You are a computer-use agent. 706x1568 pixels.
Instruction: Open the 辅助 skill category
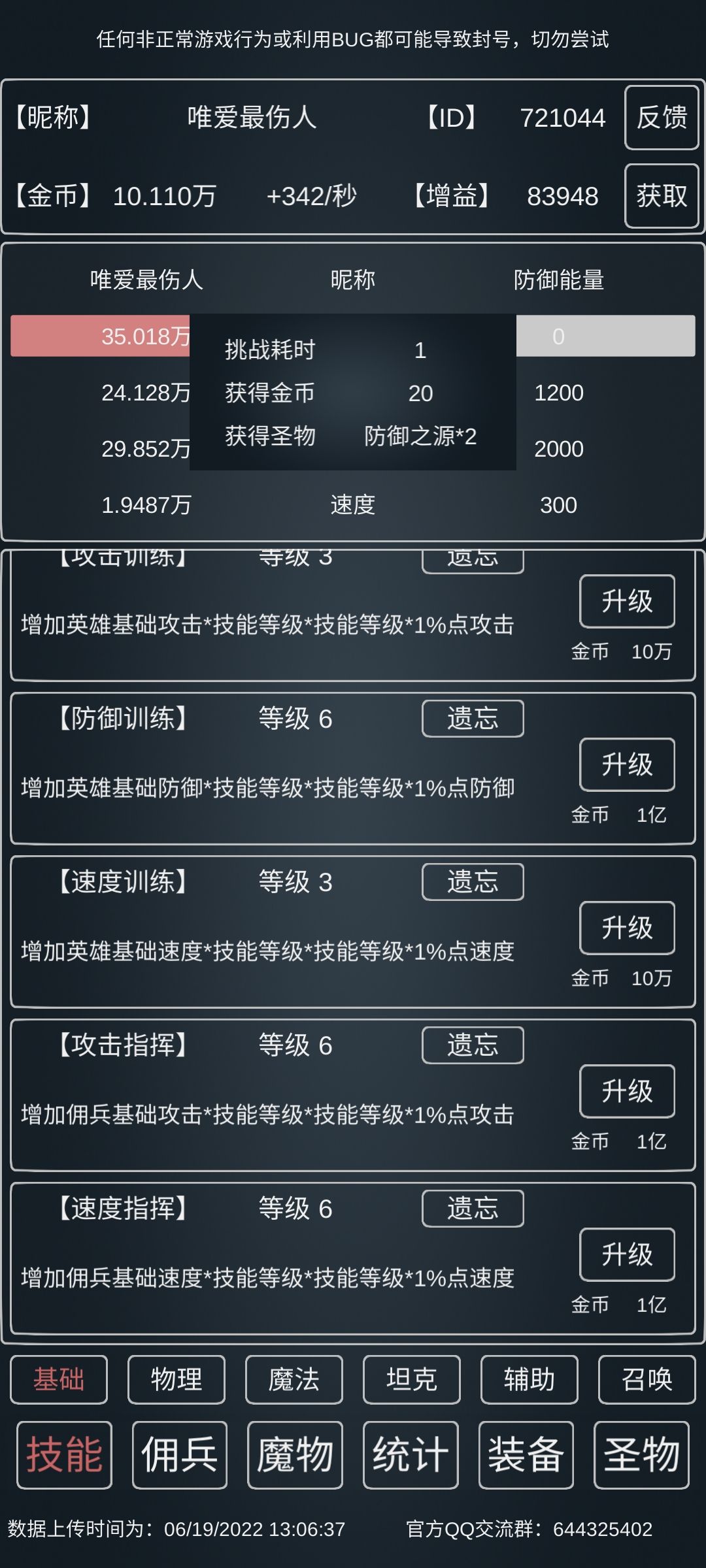(x=531, y=1379)
